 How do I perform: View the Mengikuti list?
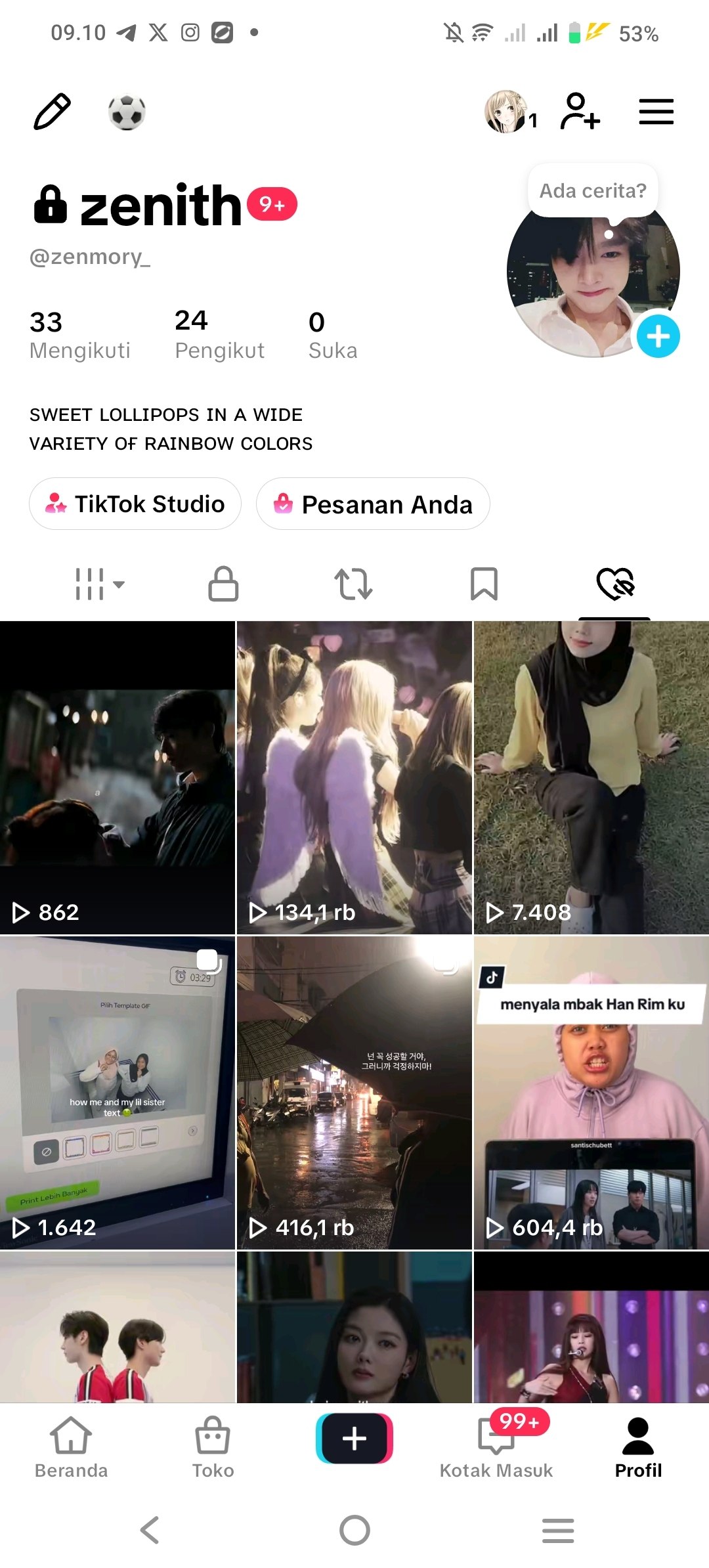coord(80,335)
